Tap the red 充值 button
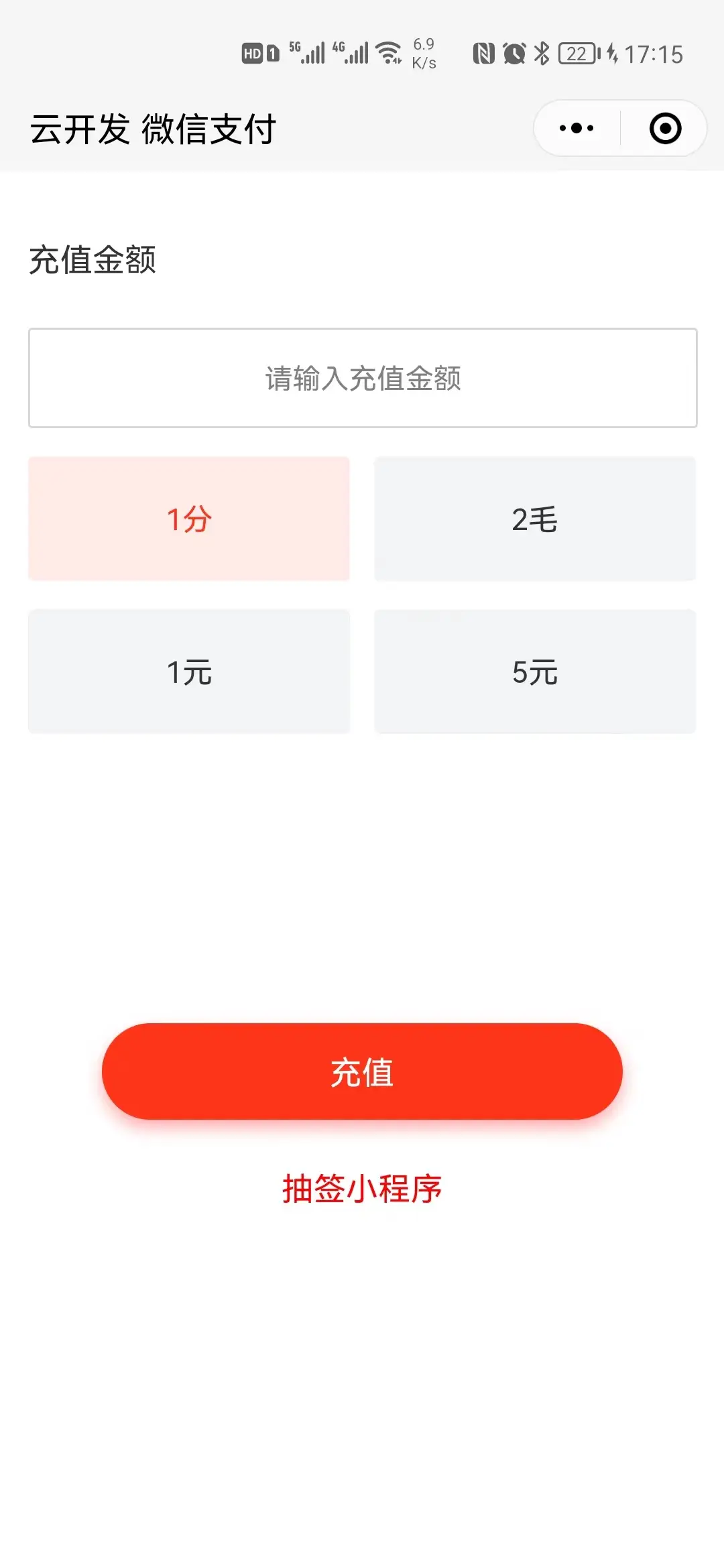 [x=362, y=1071]
